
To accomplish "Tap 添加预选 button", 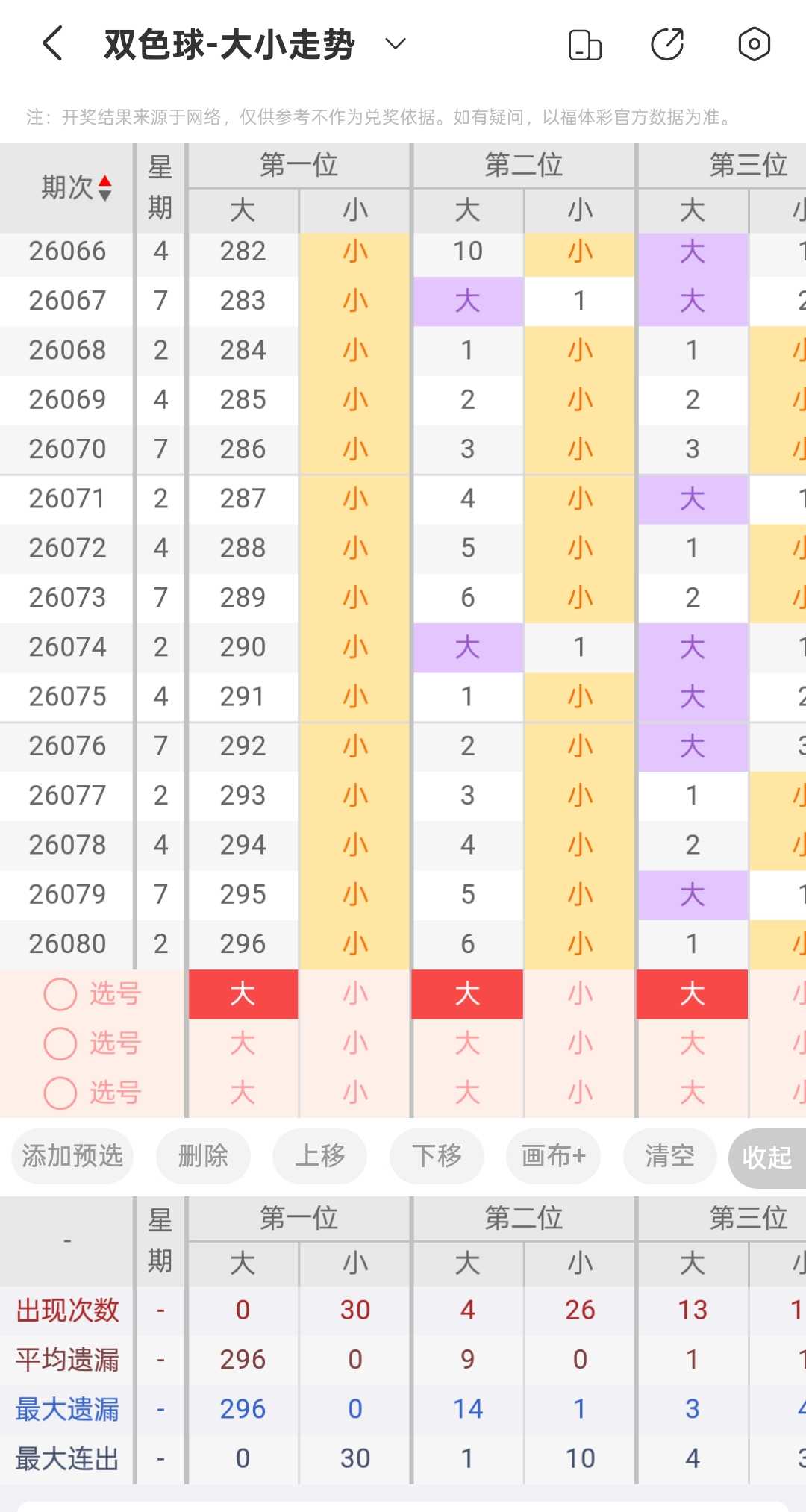I will pos(72,1156).
